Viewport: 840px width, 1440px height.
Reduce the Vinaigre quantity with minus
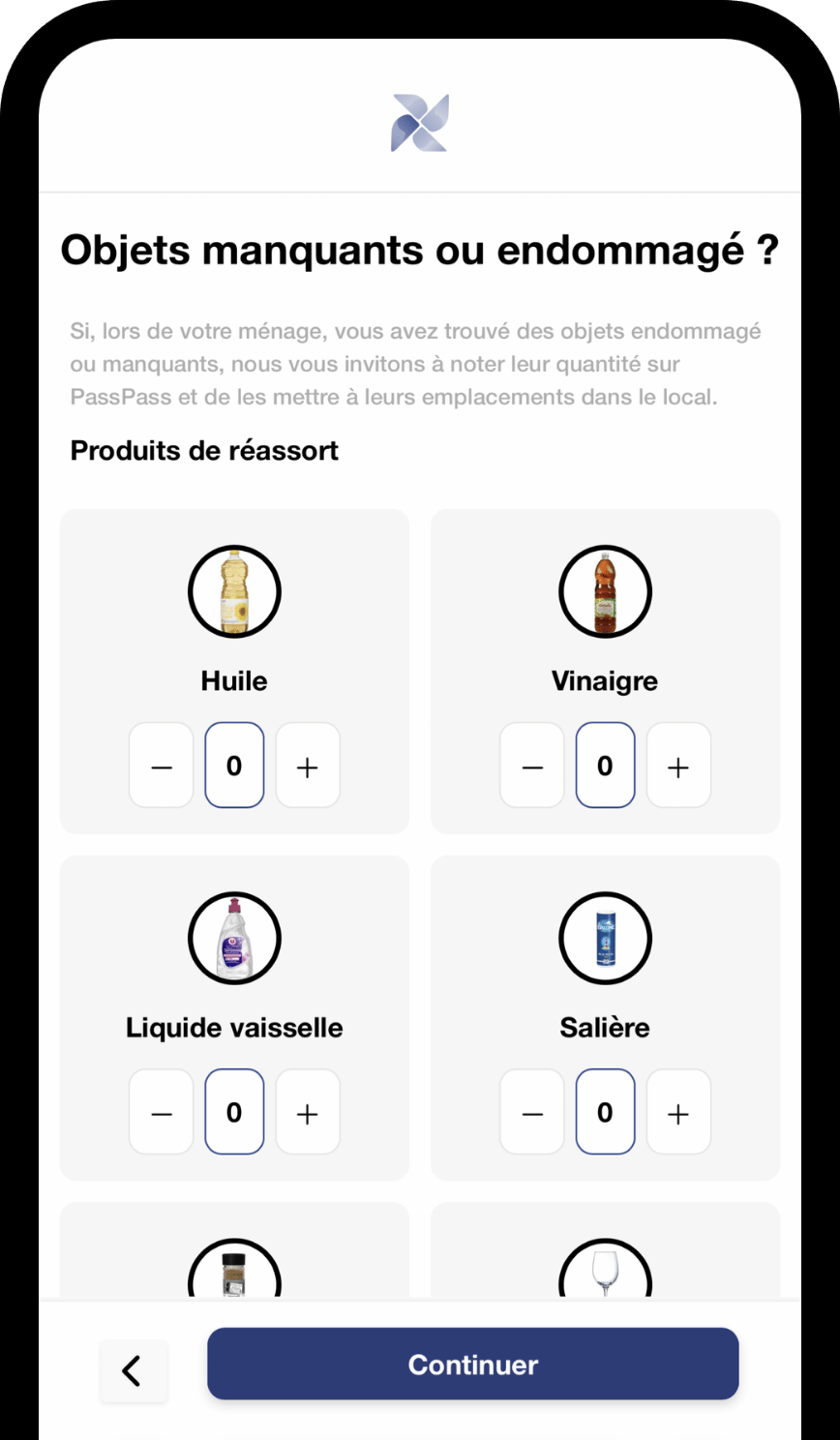tap(532, 765)
